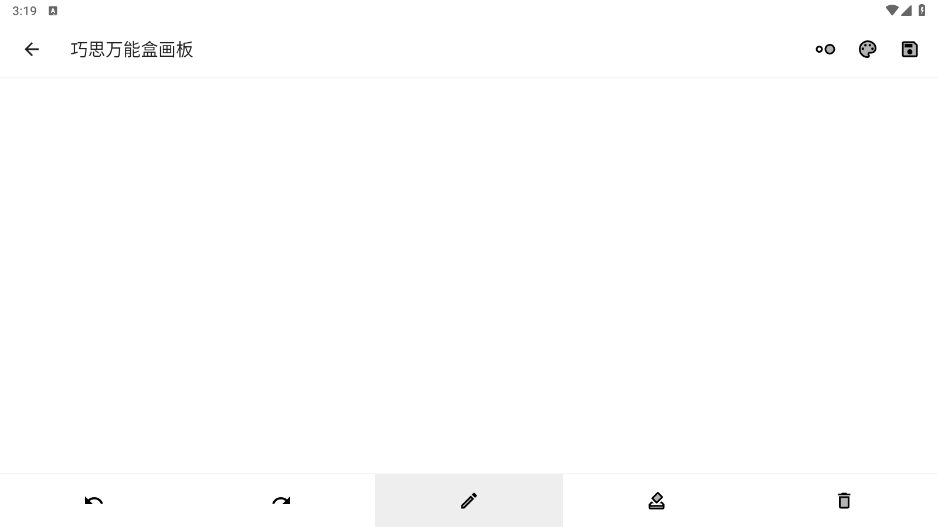Undo the last stroke
Screen dimensions: 938x527
pos(94,501)
